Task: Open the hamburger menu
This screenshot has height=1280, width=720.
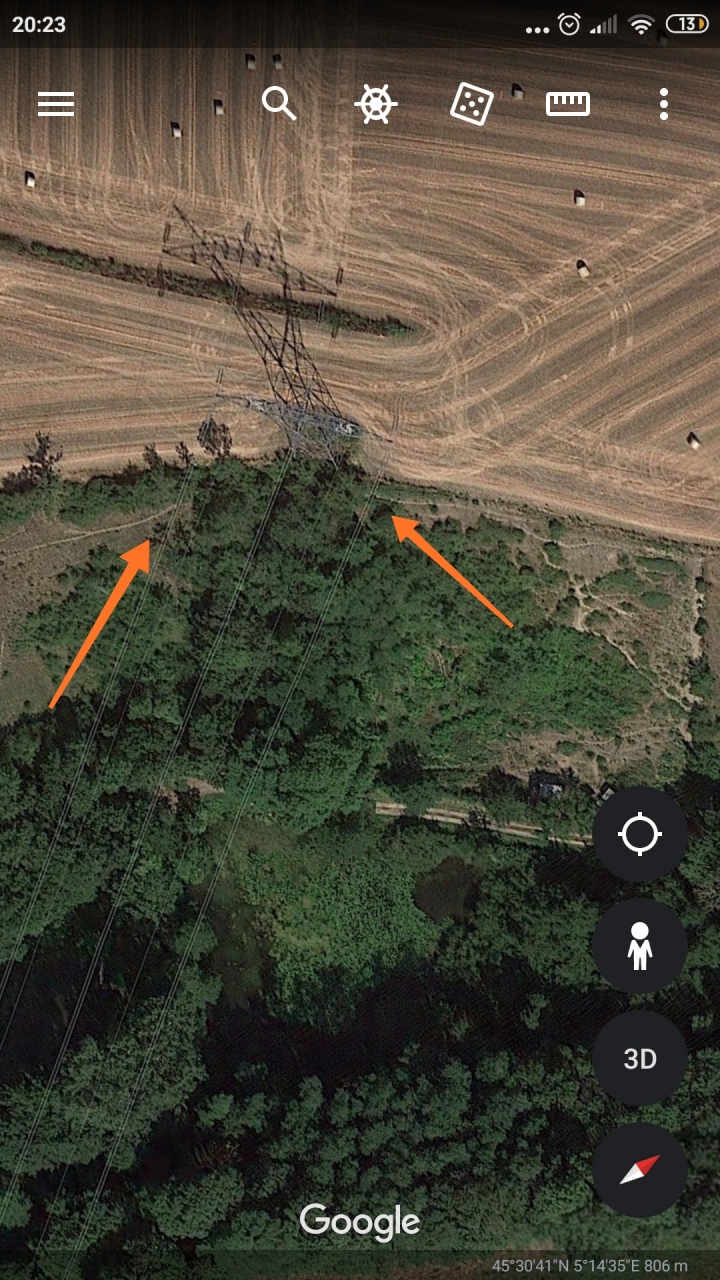Action: [56, 104]
